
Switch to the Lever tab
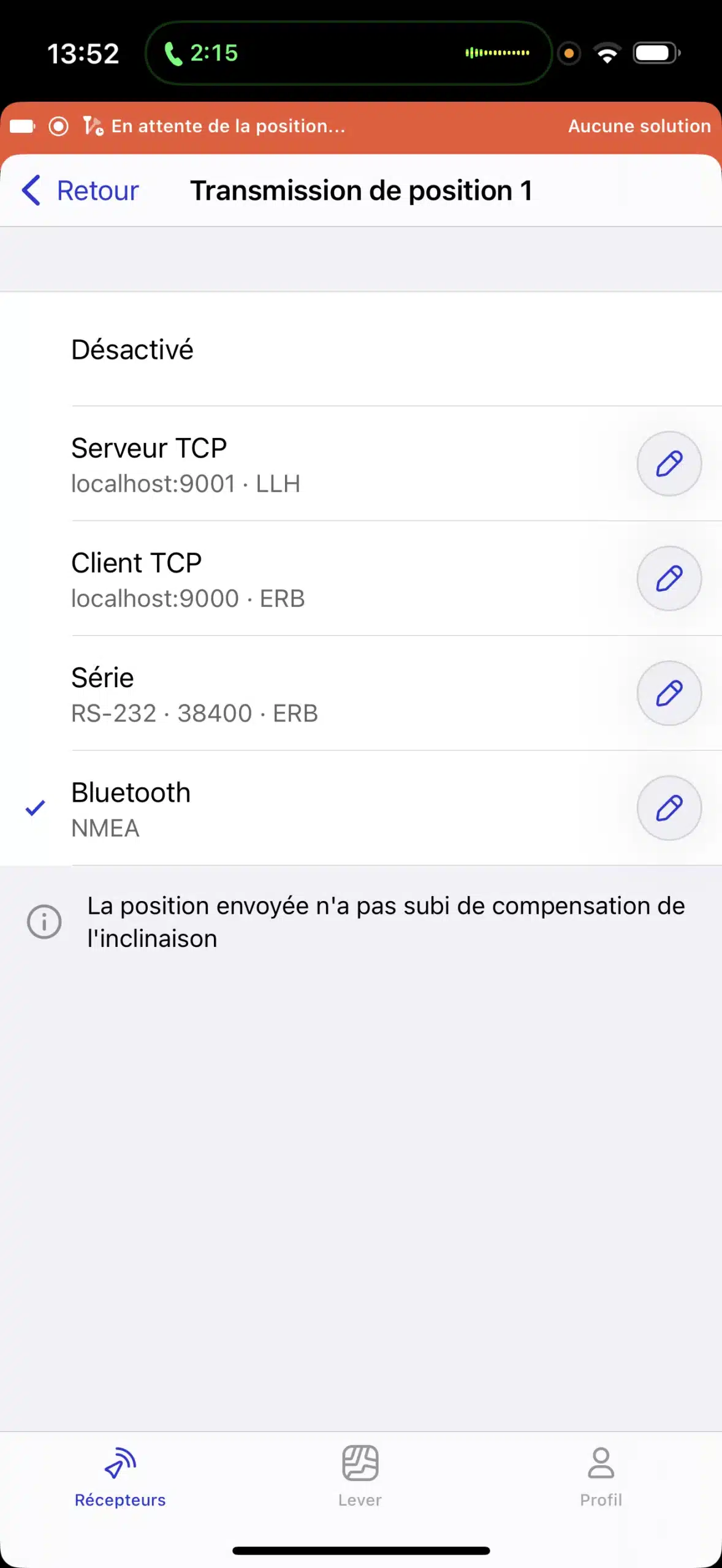point(360,1477)
